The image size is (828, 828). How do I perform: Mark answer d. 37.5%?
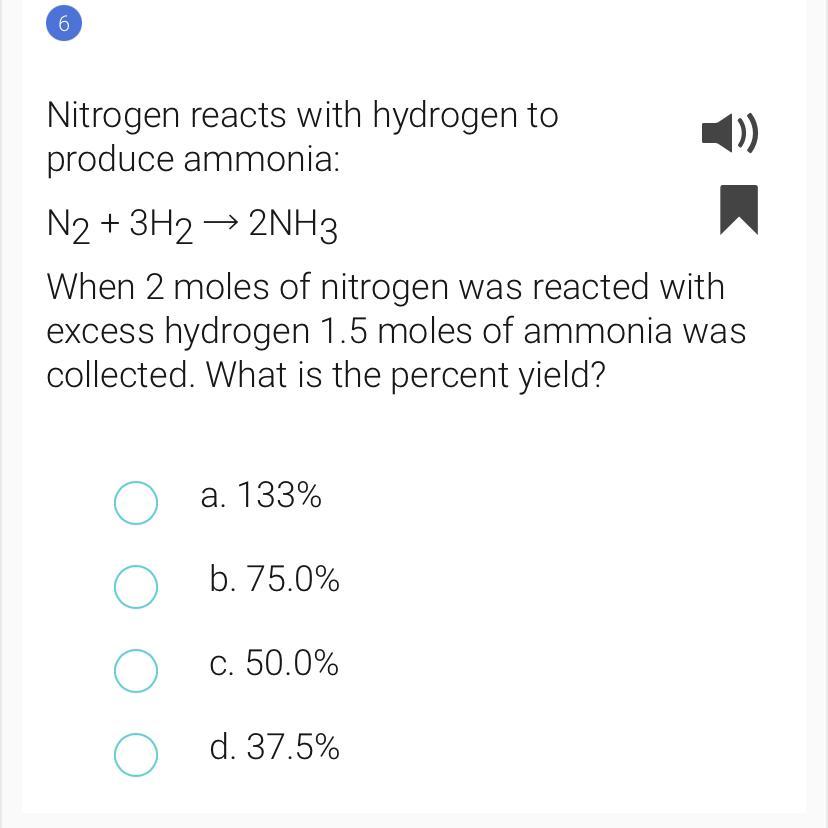pyautogui.click(x=136, y=754)
